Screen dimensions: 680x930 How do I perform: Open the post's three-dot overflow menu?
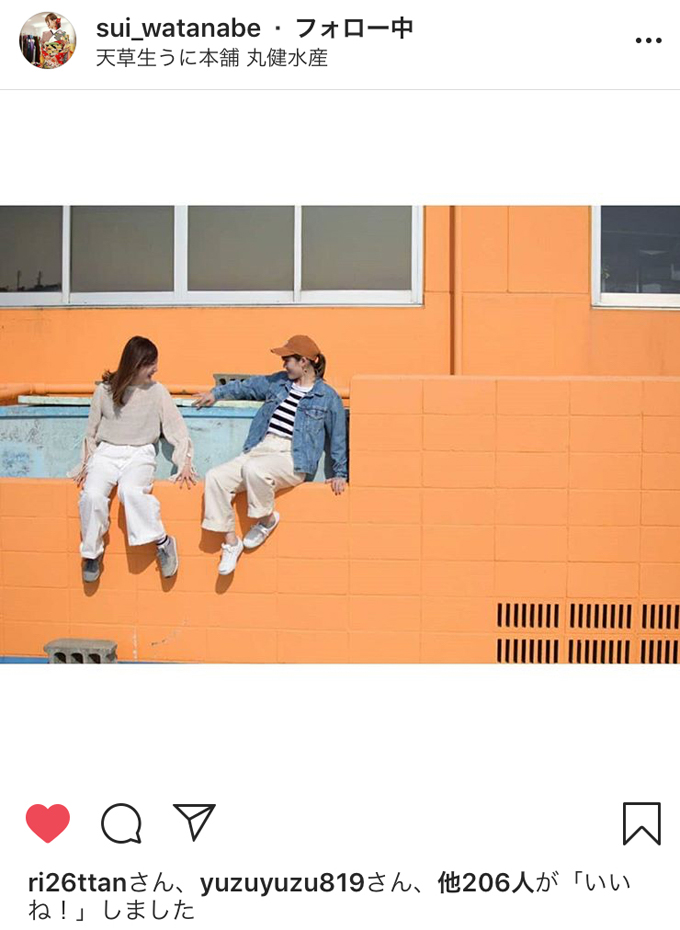click(x=648, y=41)
